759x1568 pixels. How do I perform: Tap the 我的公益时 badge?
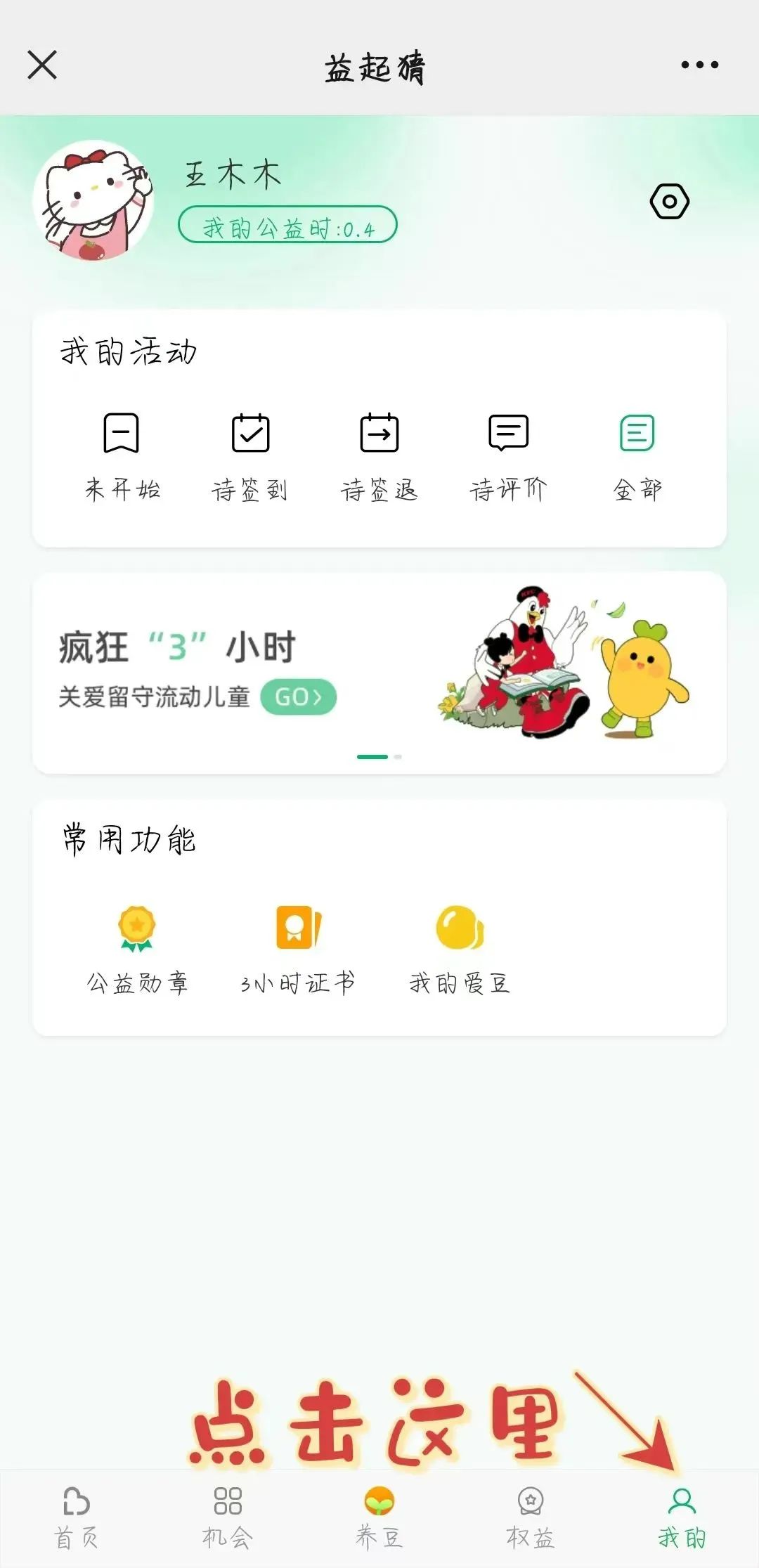287,225
